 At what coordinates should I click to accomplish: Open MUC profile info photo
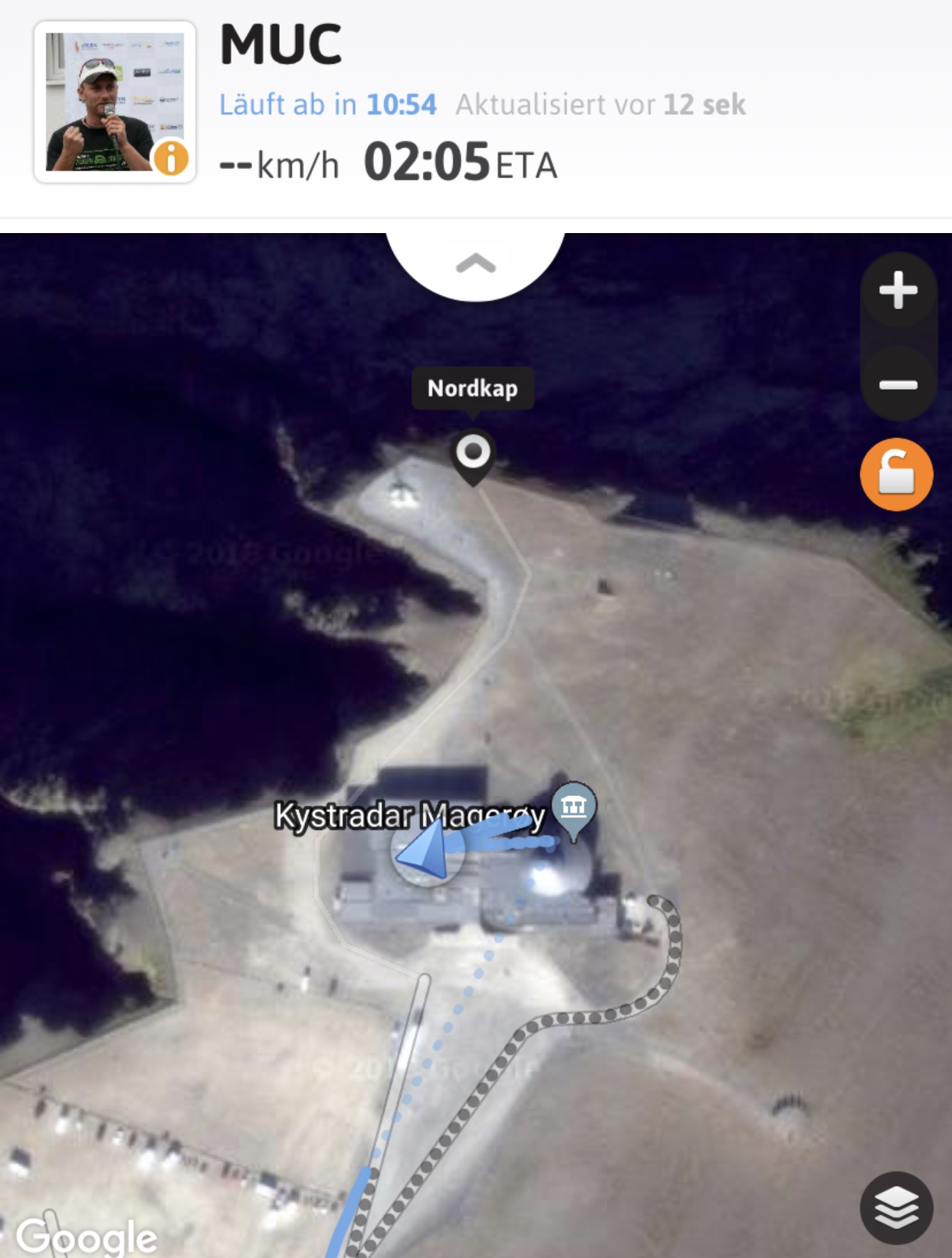115,102
